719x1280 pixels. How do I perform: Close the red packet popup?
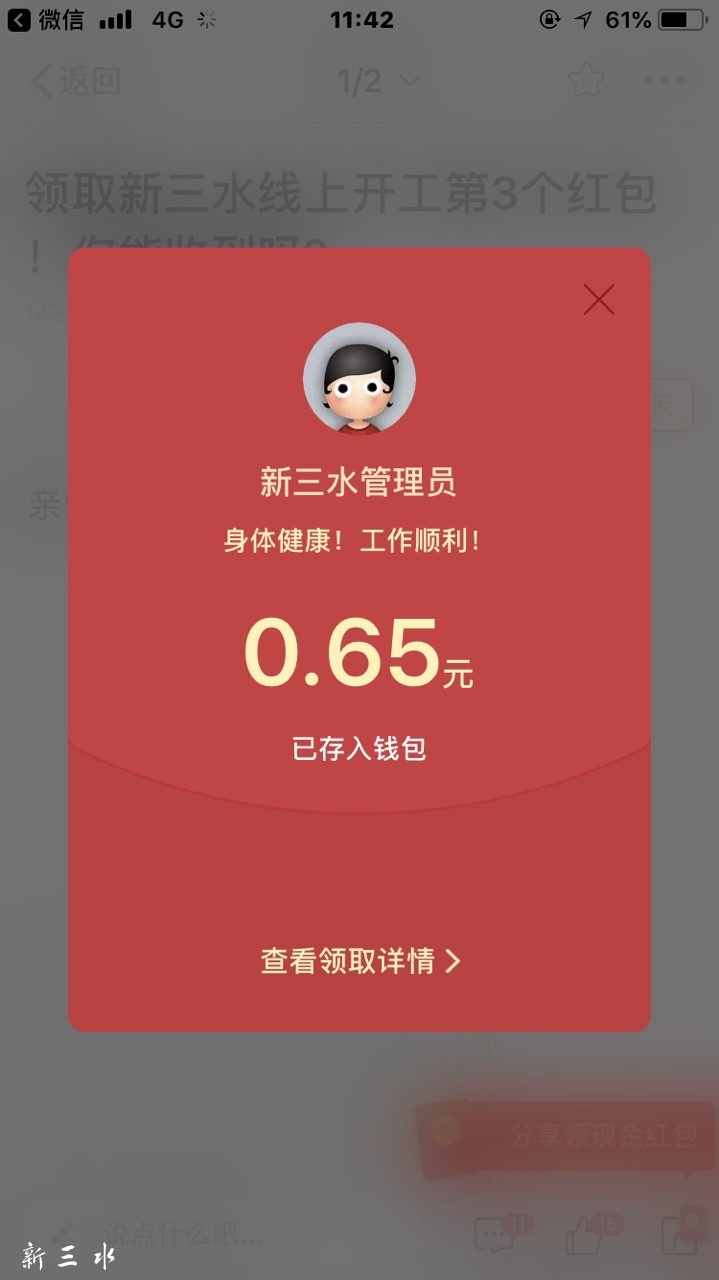coord(599,299)
